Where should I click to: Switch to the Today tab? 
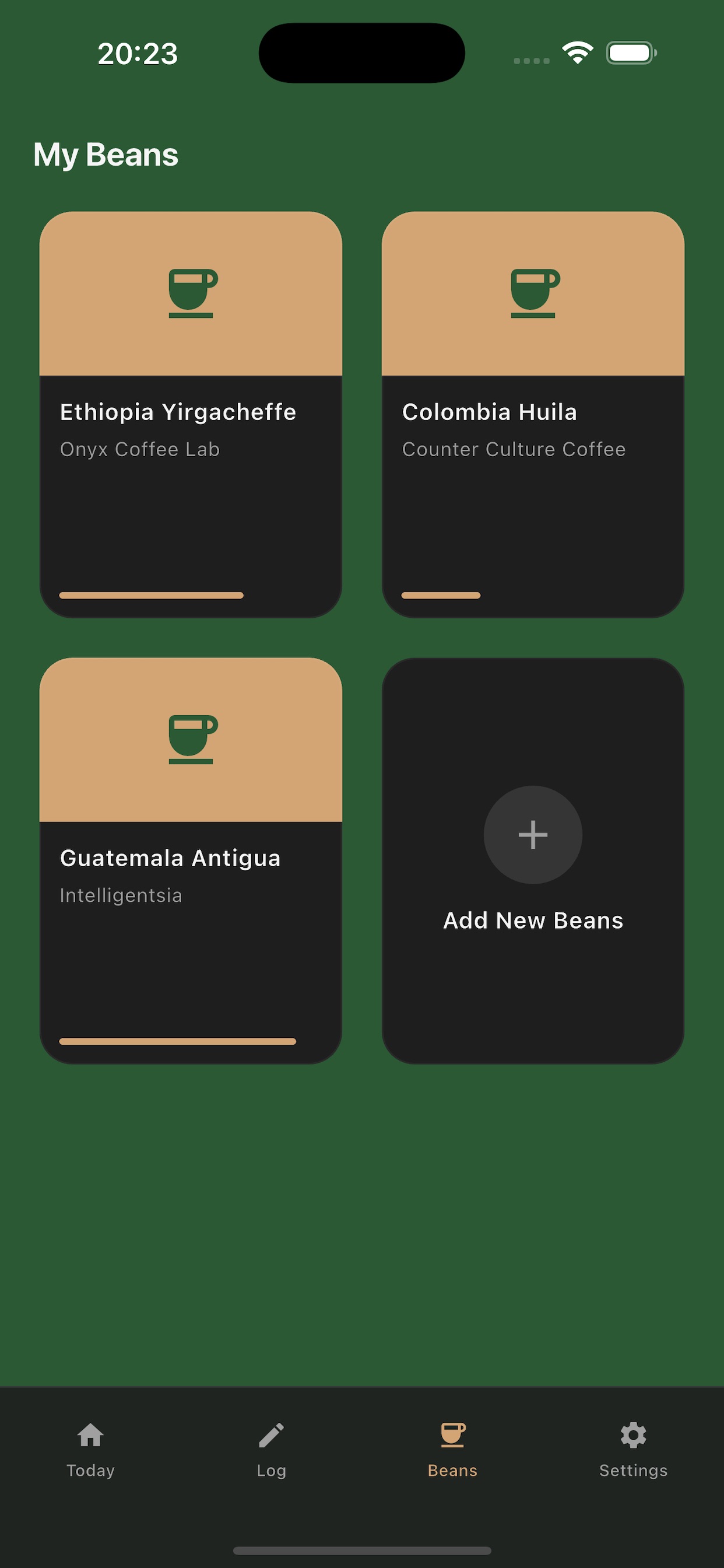pos(90,1455)
